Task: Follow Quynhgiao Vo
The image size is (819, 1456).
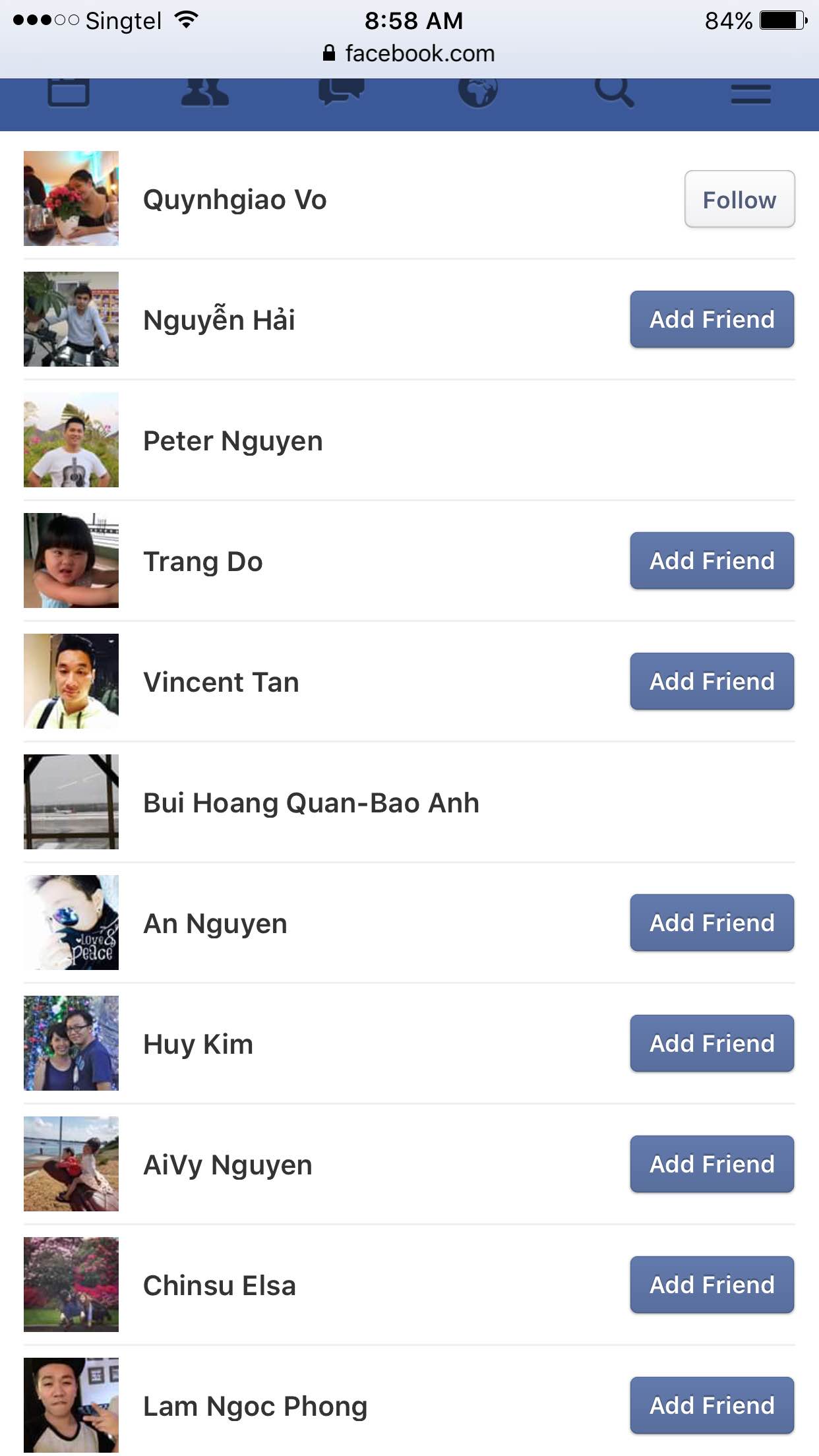Action: pyautogui.click(x=739, y=199)
